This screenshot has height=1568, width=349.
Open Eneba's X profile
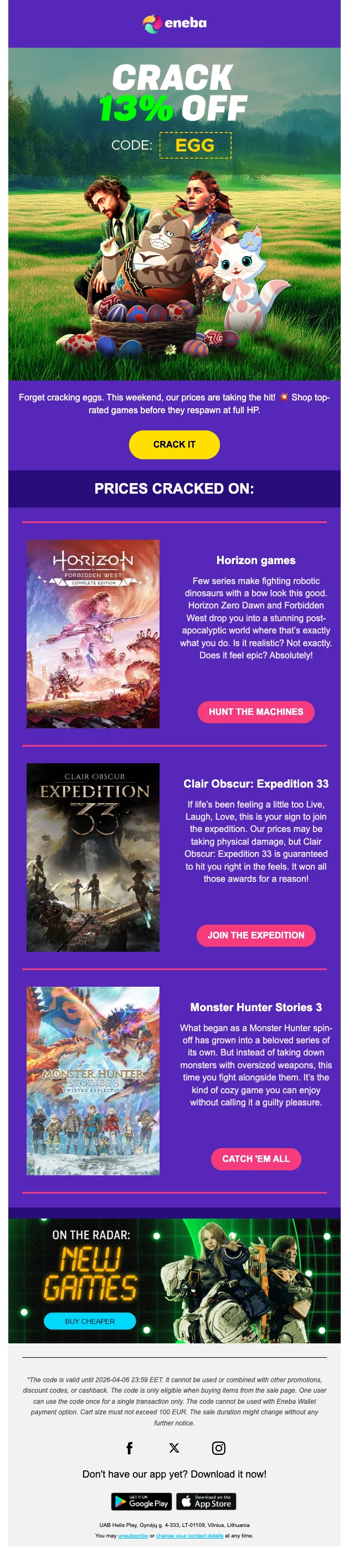point(174,1448)
